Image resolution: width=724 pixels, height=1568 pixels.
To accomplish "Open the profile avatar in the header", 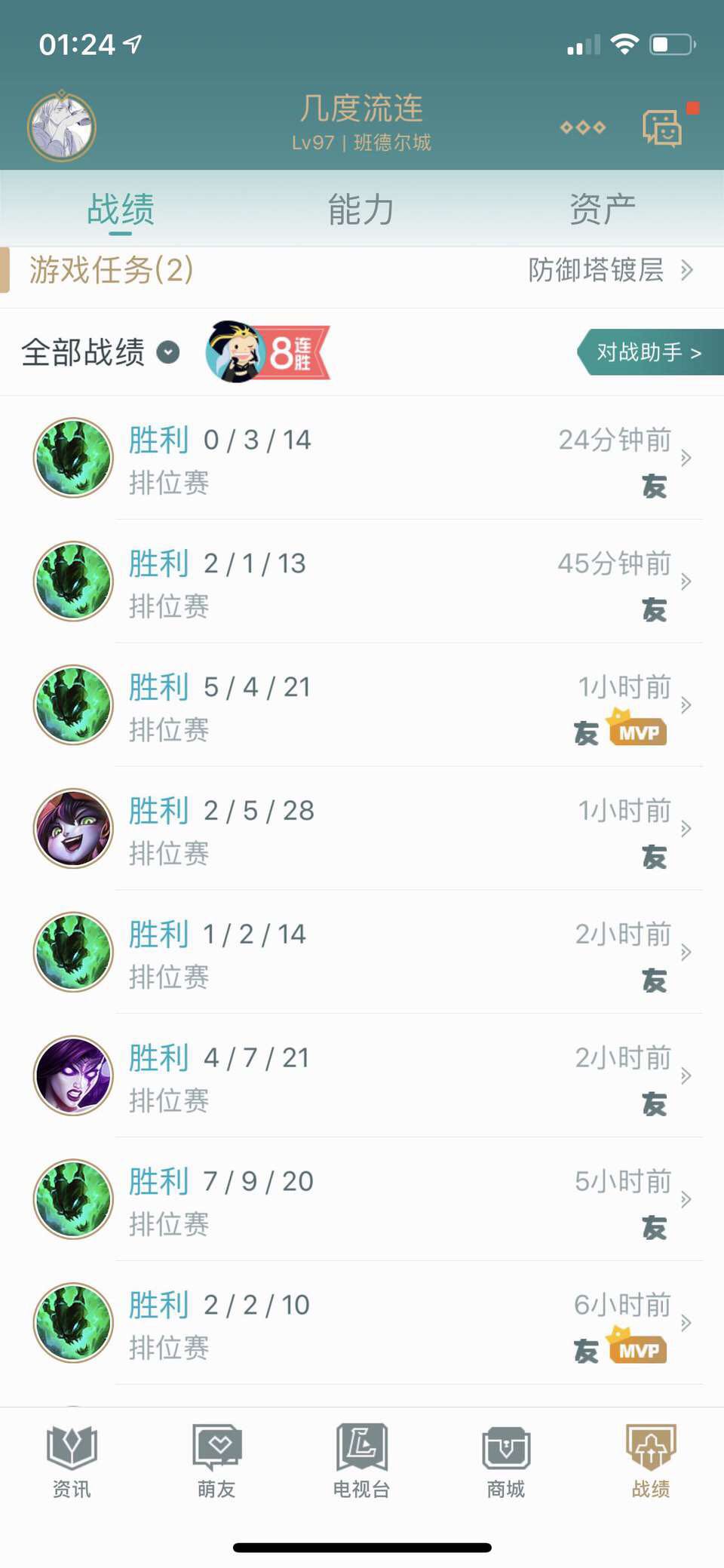I will pos(61,126).
